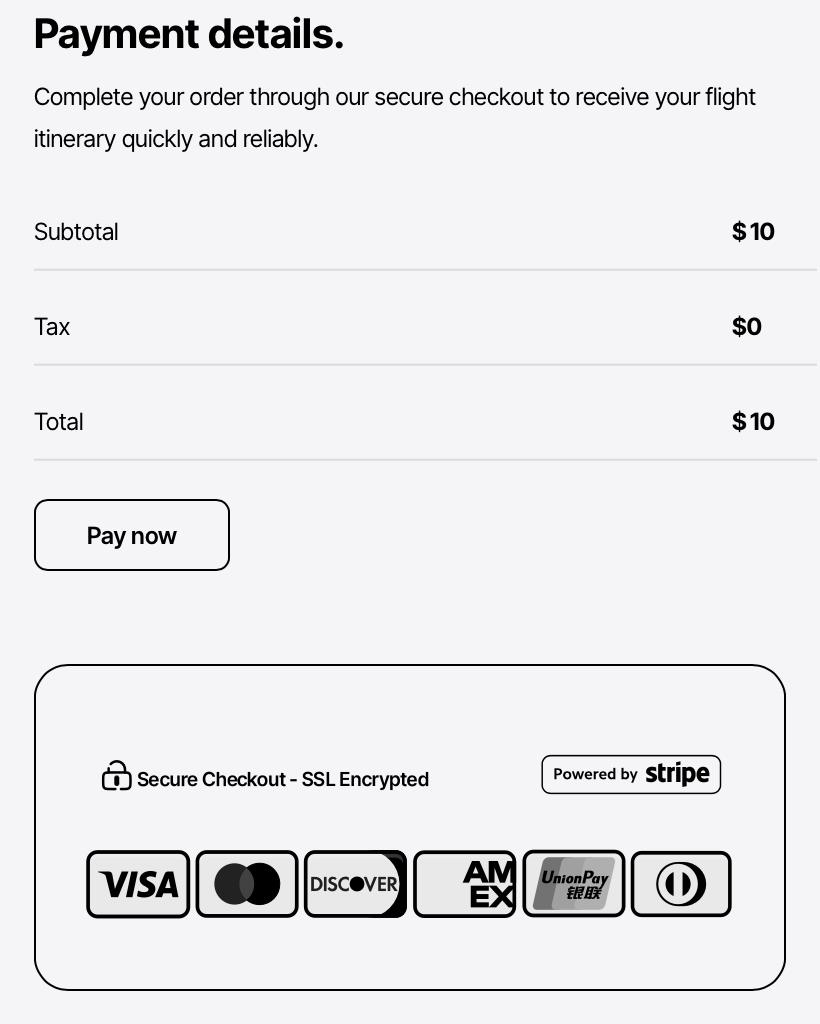Select the Subtotal row label
The width and height of the screenshot is (820, 1024).
pos(76,231)
